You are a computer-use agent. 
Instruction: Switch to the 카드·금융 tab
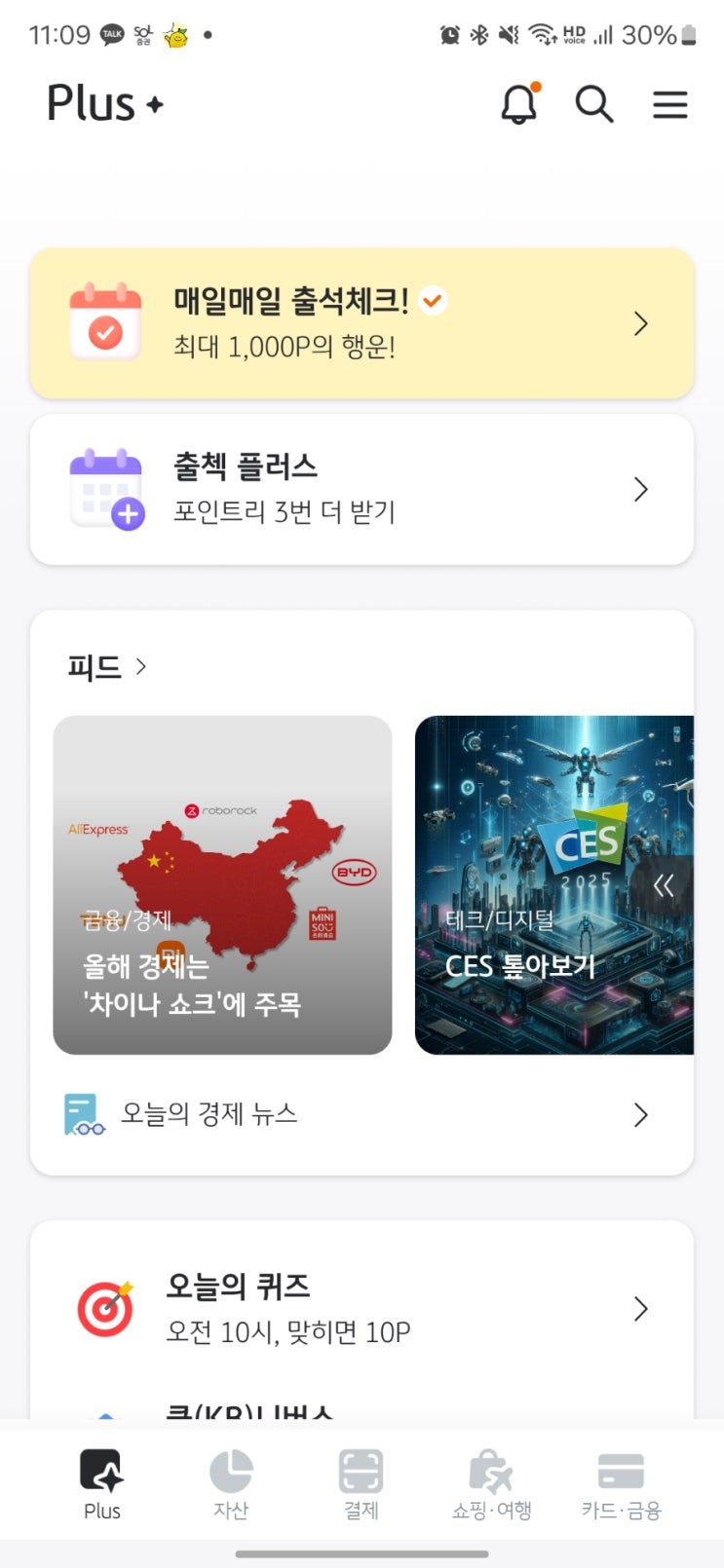(621, 1484)
